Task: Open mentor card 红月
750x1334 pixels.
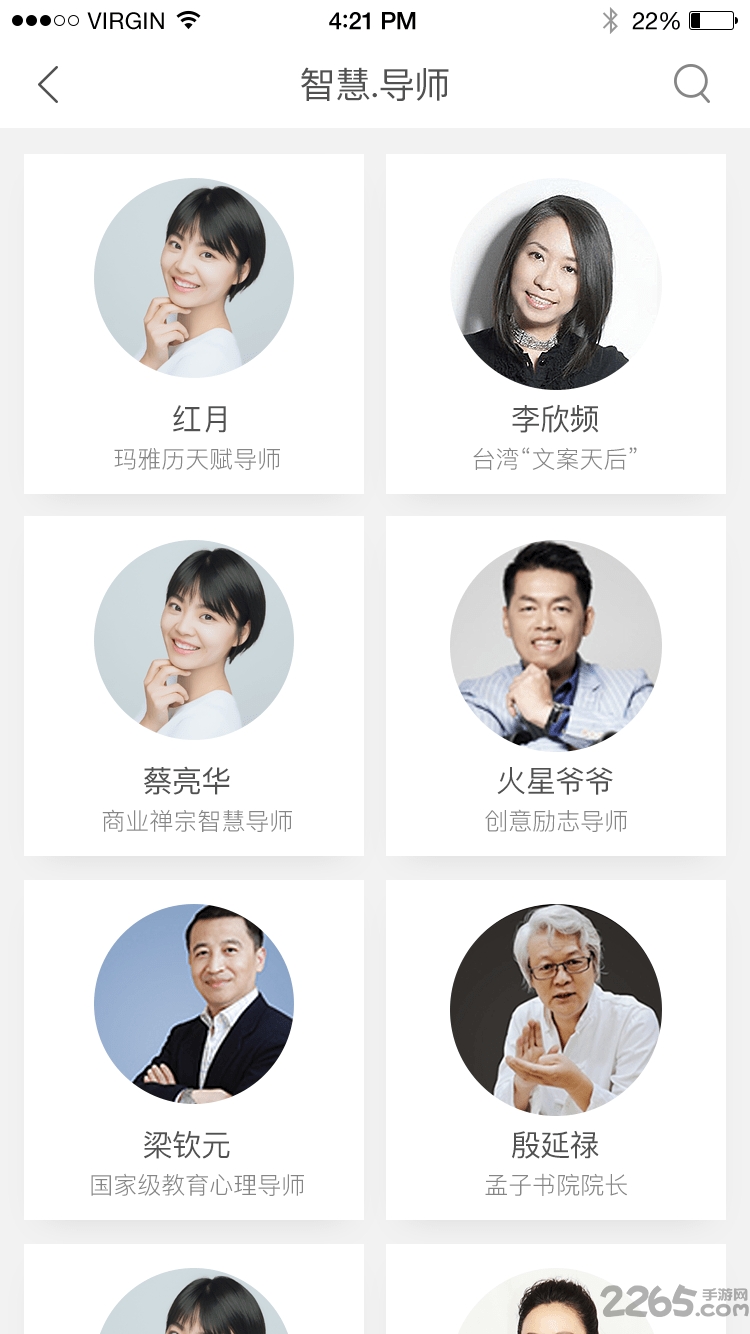Action: pyautogui.click(x=194, y=323)
